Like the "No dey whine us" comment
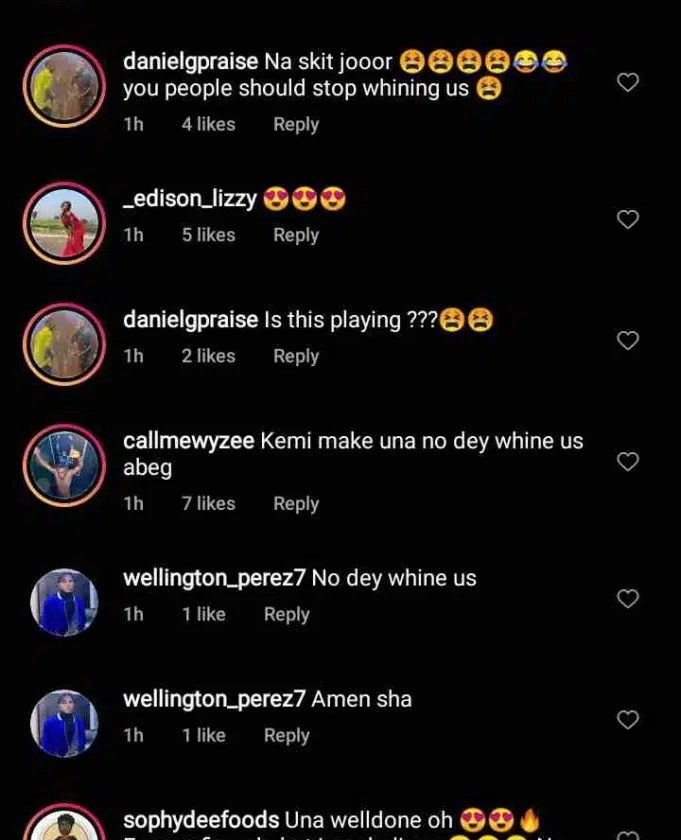681x840 pixels. tap(627, 599)
